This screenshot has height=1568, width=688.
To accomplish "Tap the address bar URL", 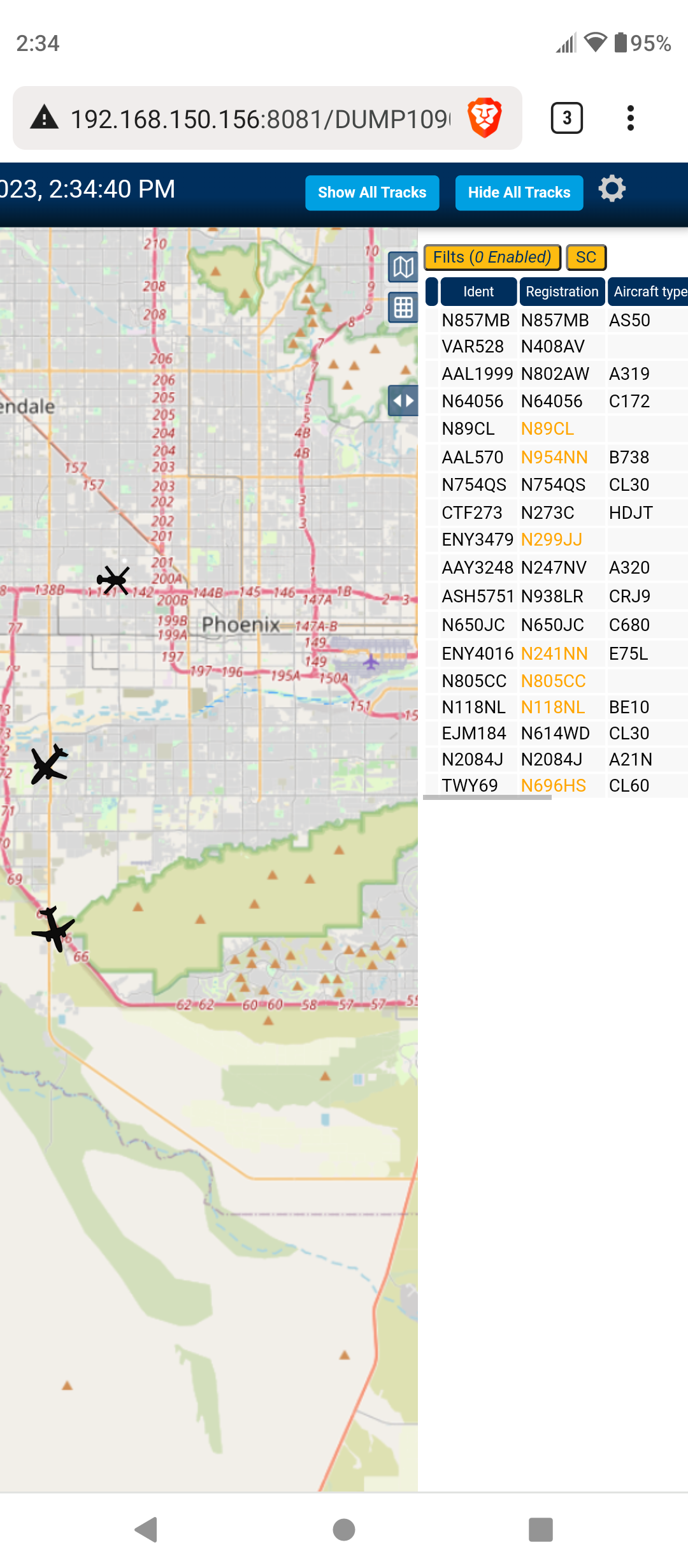I will pos(260,119).
